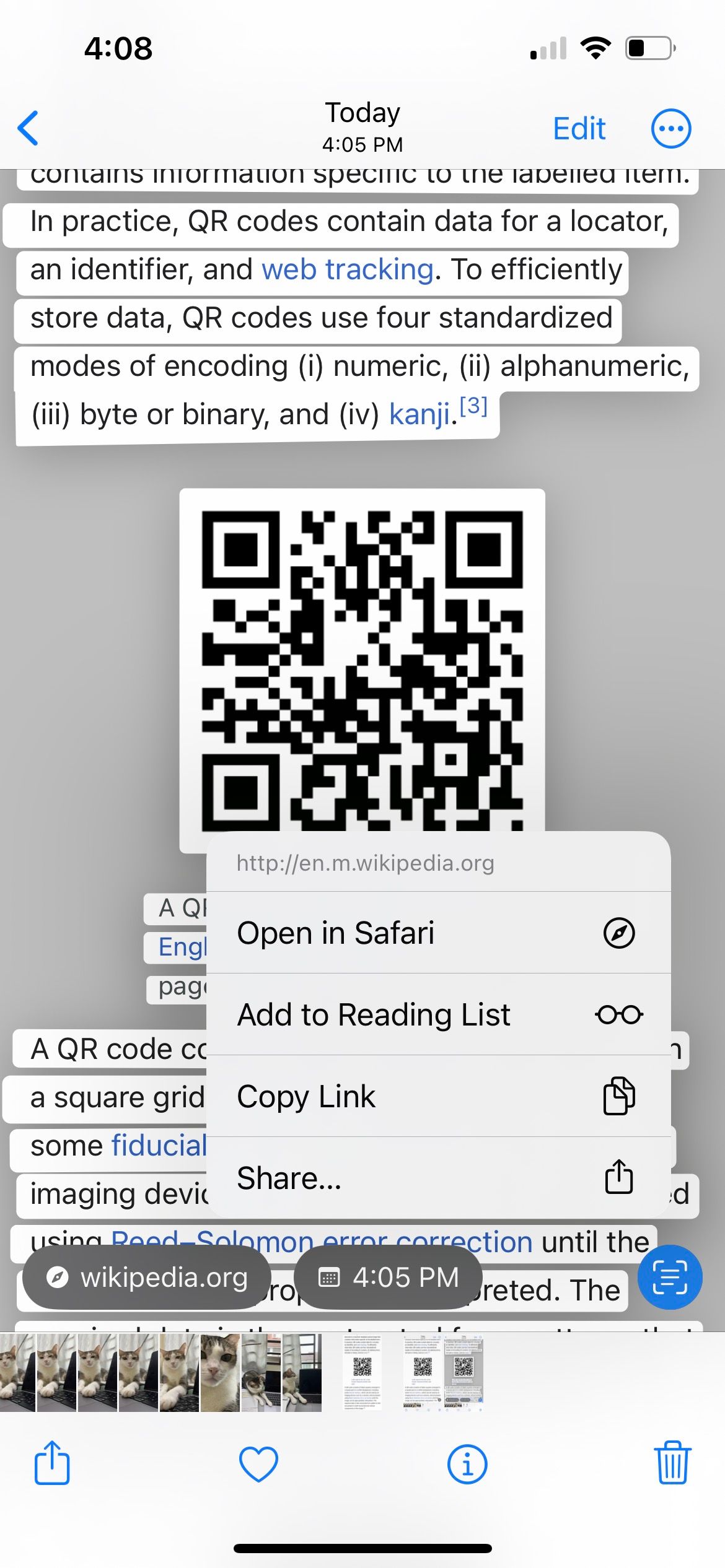Tap Edit to edit this photo
Screen dimensions: 725x1568
tap(579, 129)
